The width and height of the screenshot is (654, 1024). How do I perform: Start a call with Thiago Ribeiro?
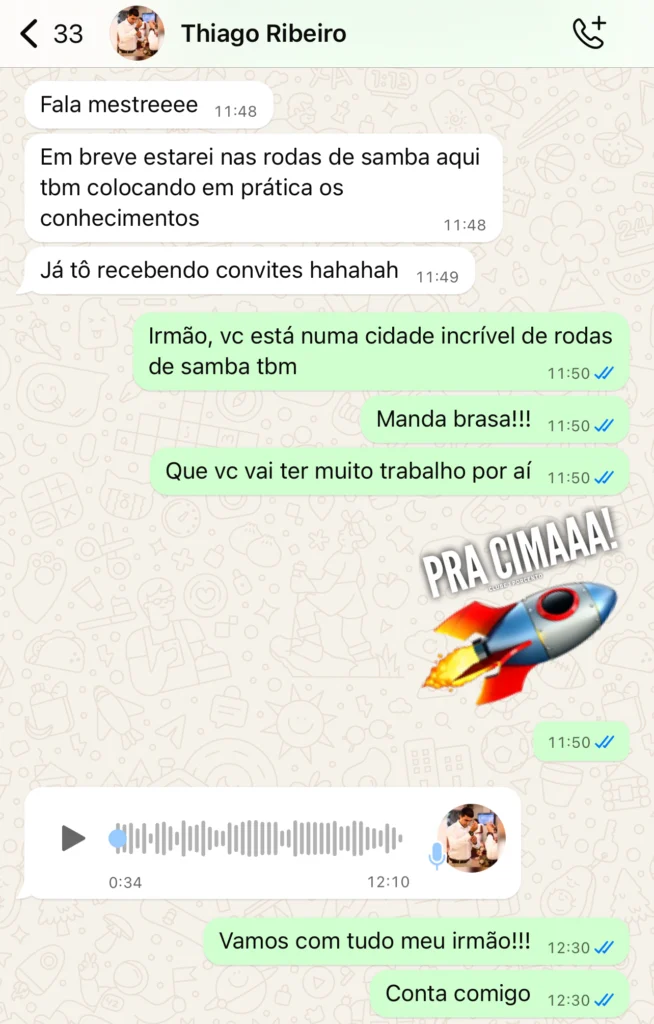(589, 33)
